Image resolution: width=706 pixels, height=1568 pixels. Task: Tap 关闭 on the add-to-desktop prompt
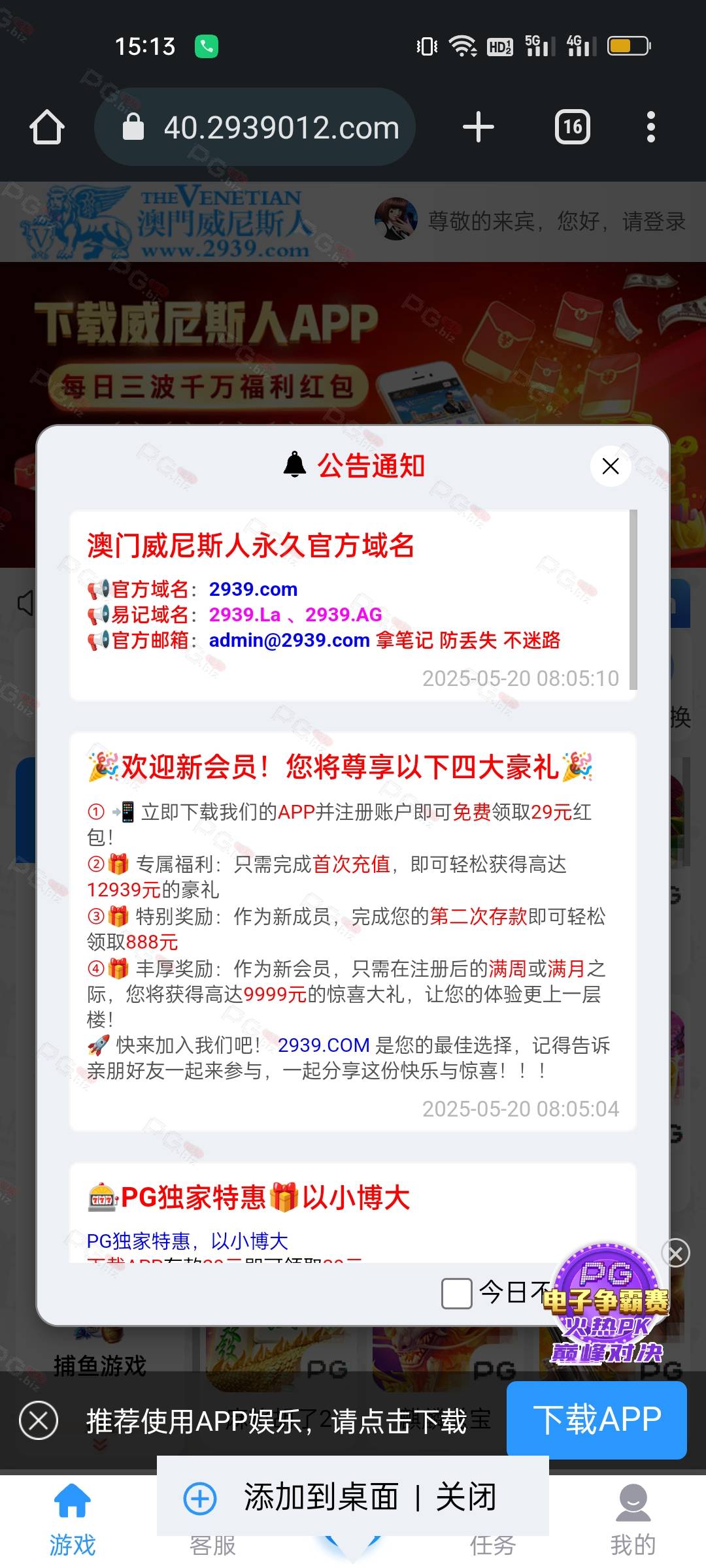tap(466, 1497)
